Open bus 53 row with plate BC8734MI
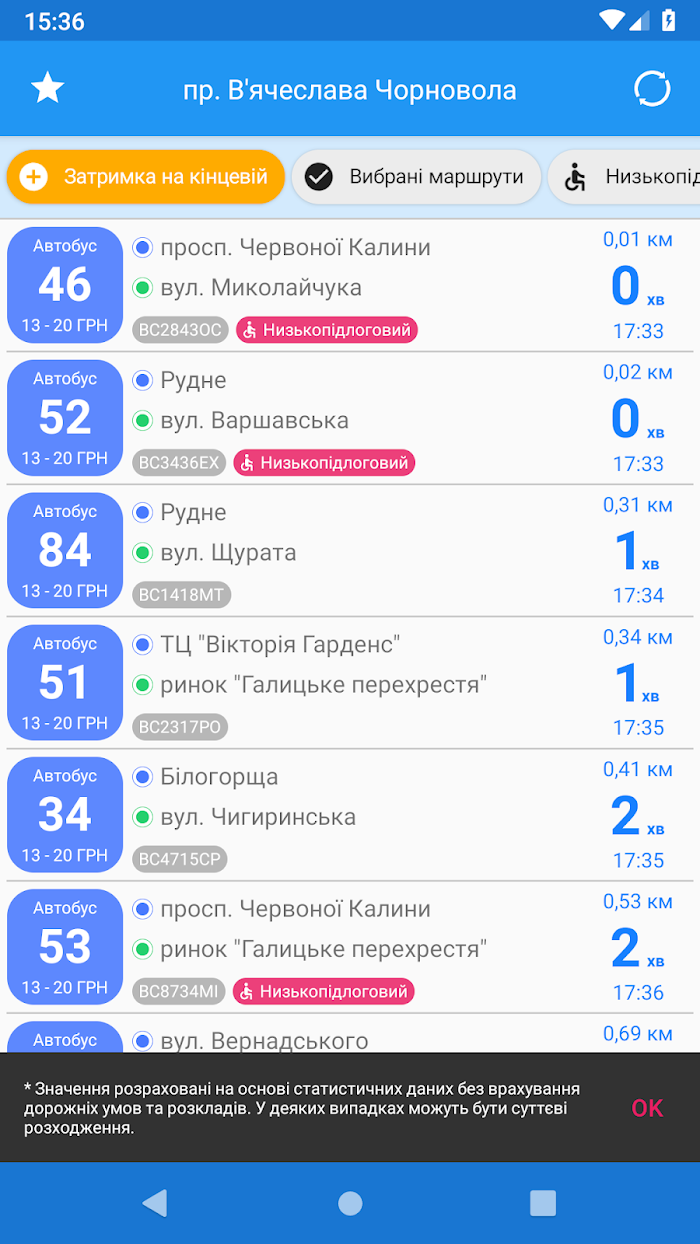The height and width of the screenshot is (1244, 700). pyautogui.click(x=350, y=946)
